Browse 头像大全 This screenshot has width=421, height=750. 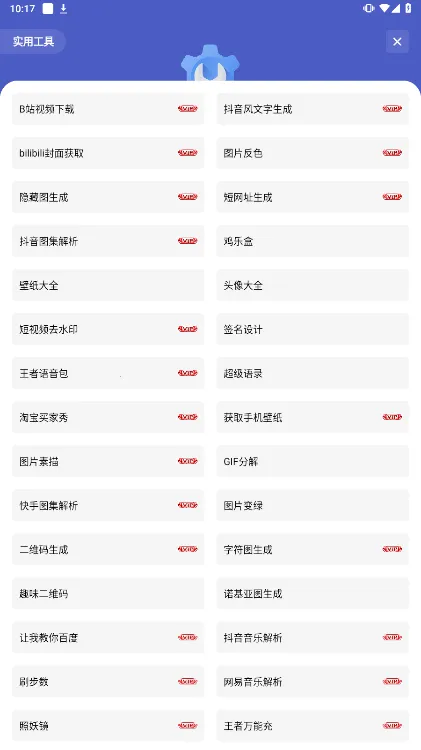(312, 285)
